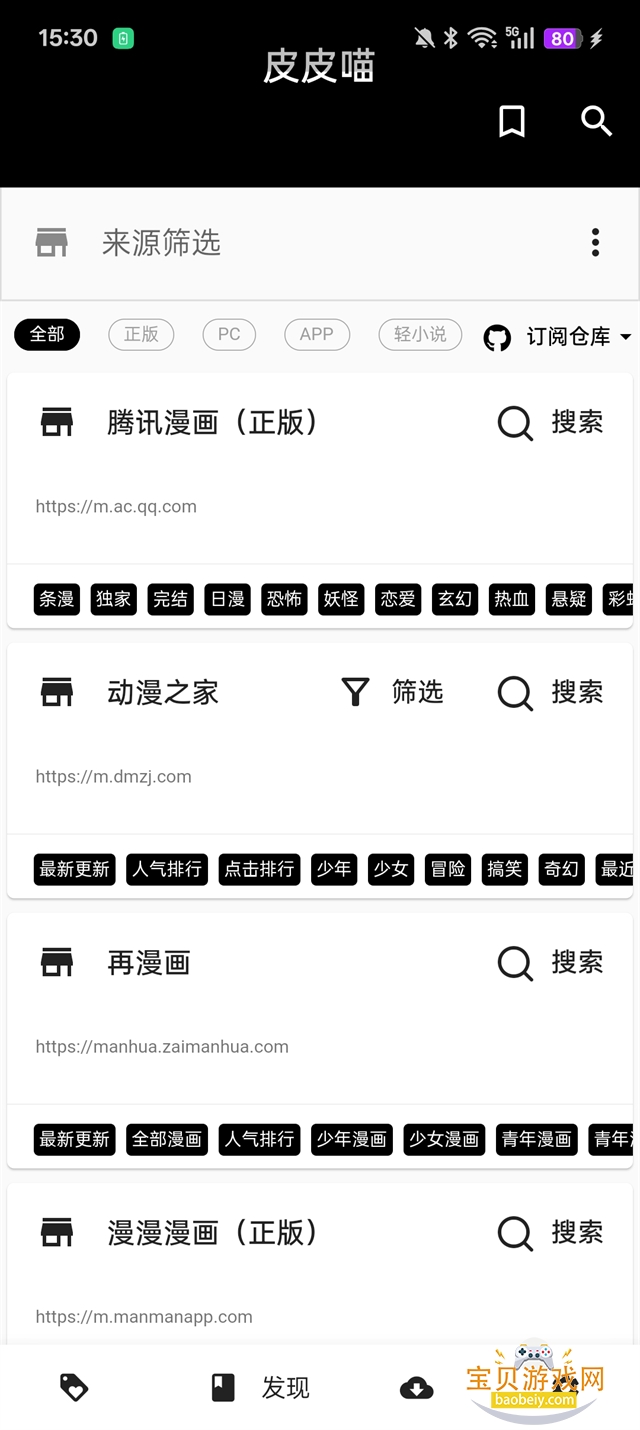The height and width of the screenshot is (1430, 640).
Task: Open 筛选 filter for 动漫之家
Action: (392, 692)
